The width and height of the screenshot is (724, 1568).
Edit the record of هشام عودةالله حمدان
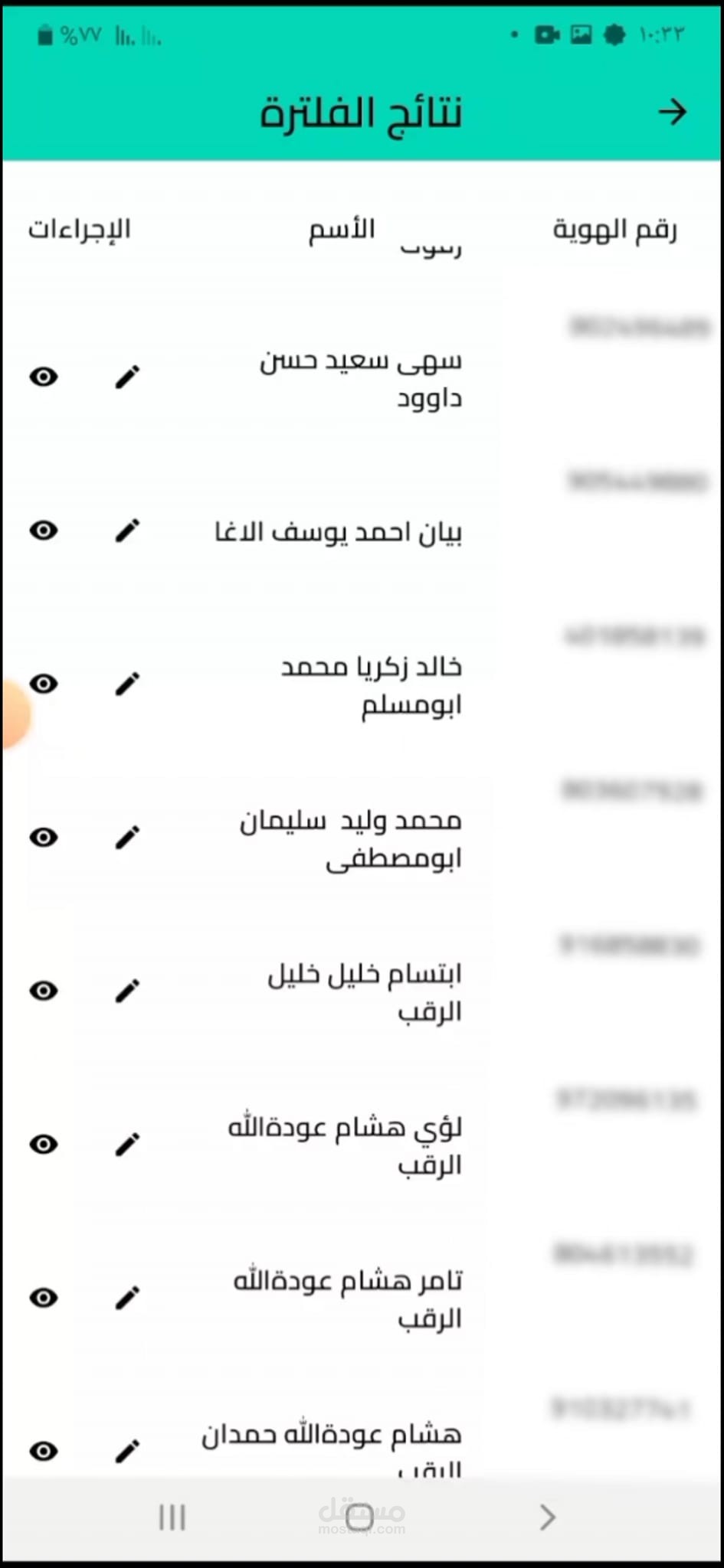(127, 1451)
